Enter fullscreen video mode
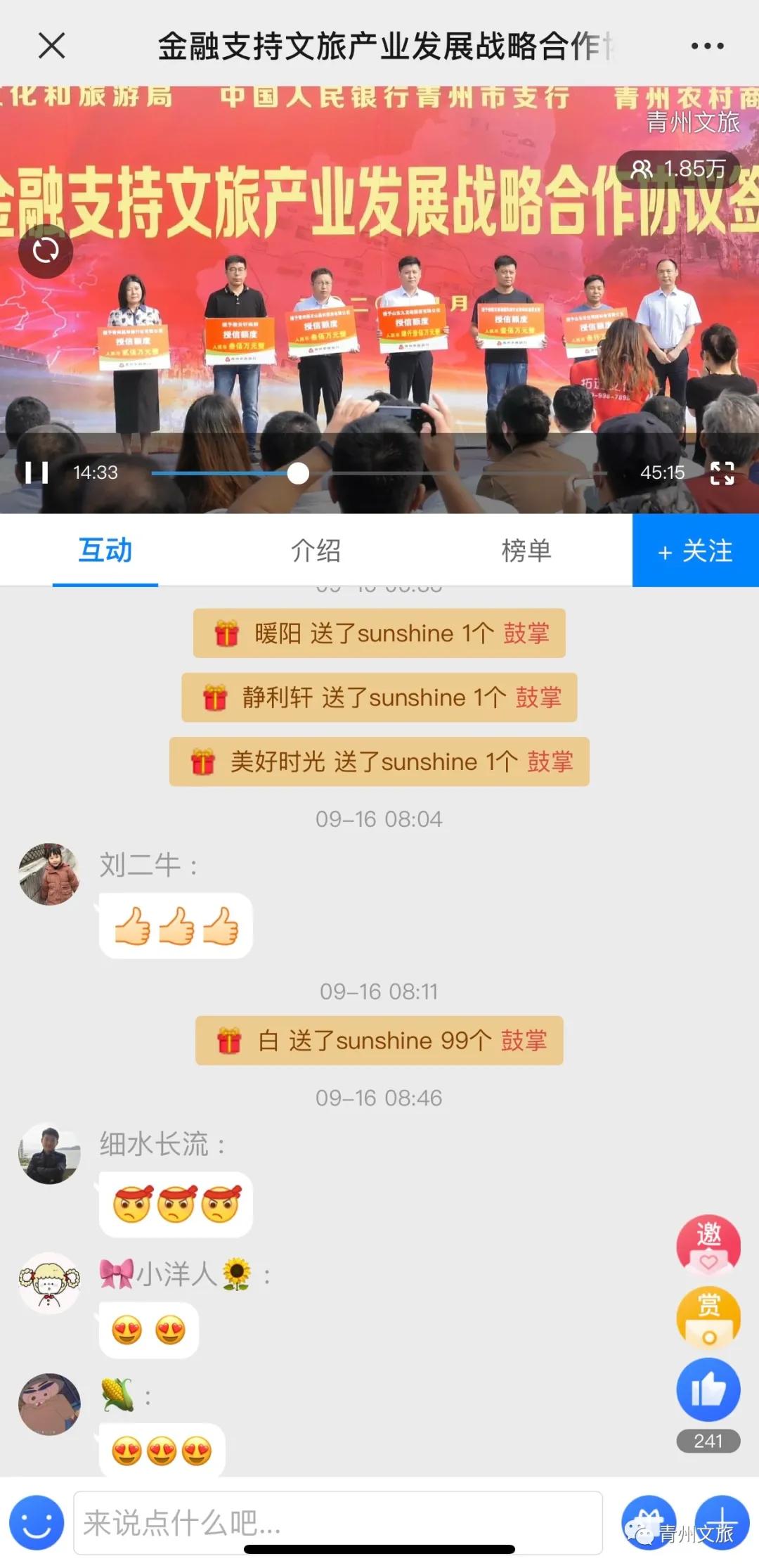759x1568 pixels. coord(722,473)
